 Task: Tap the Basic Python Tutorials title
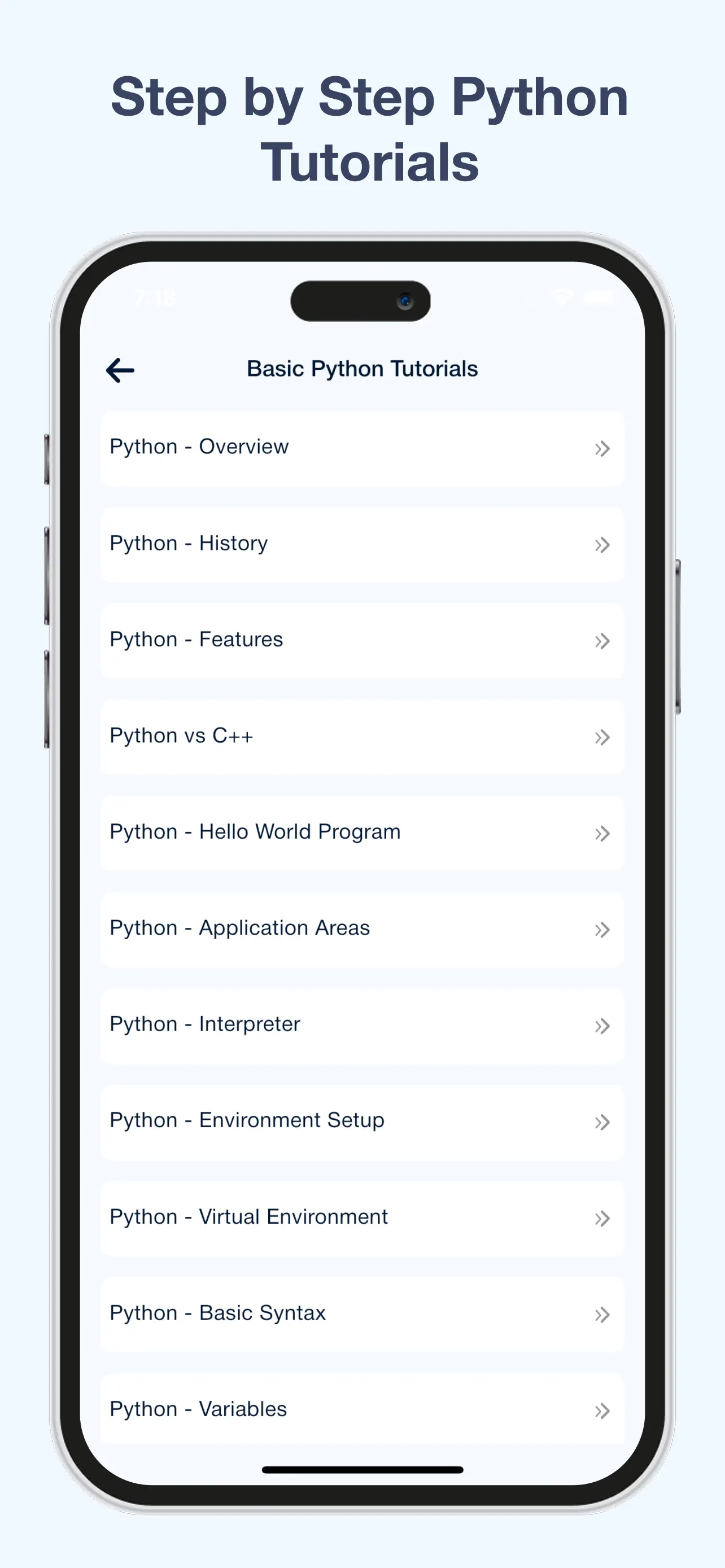(x=361, y=368)
